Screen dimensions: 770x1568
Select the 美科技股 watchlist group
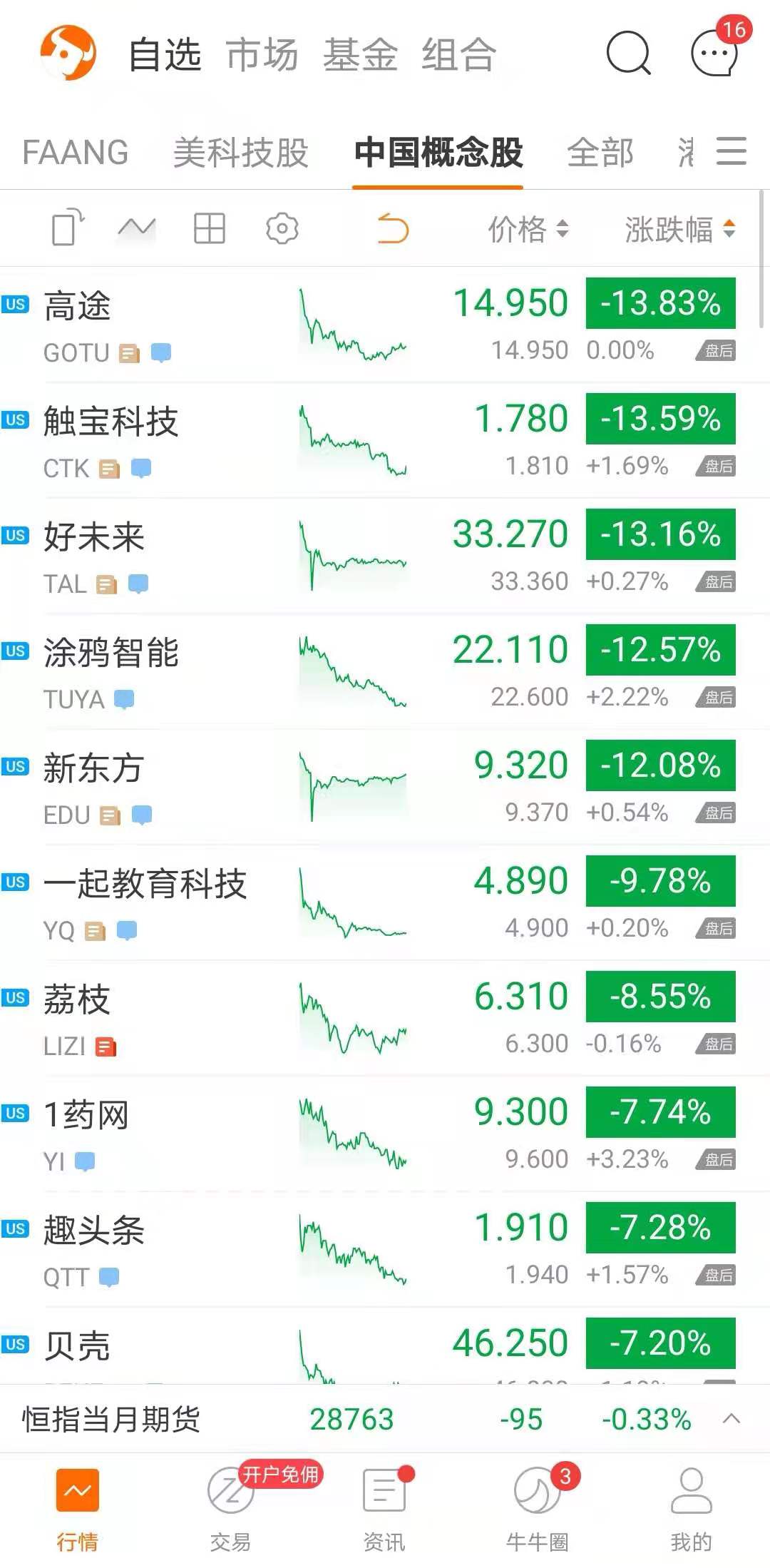(x=241, y=152)
